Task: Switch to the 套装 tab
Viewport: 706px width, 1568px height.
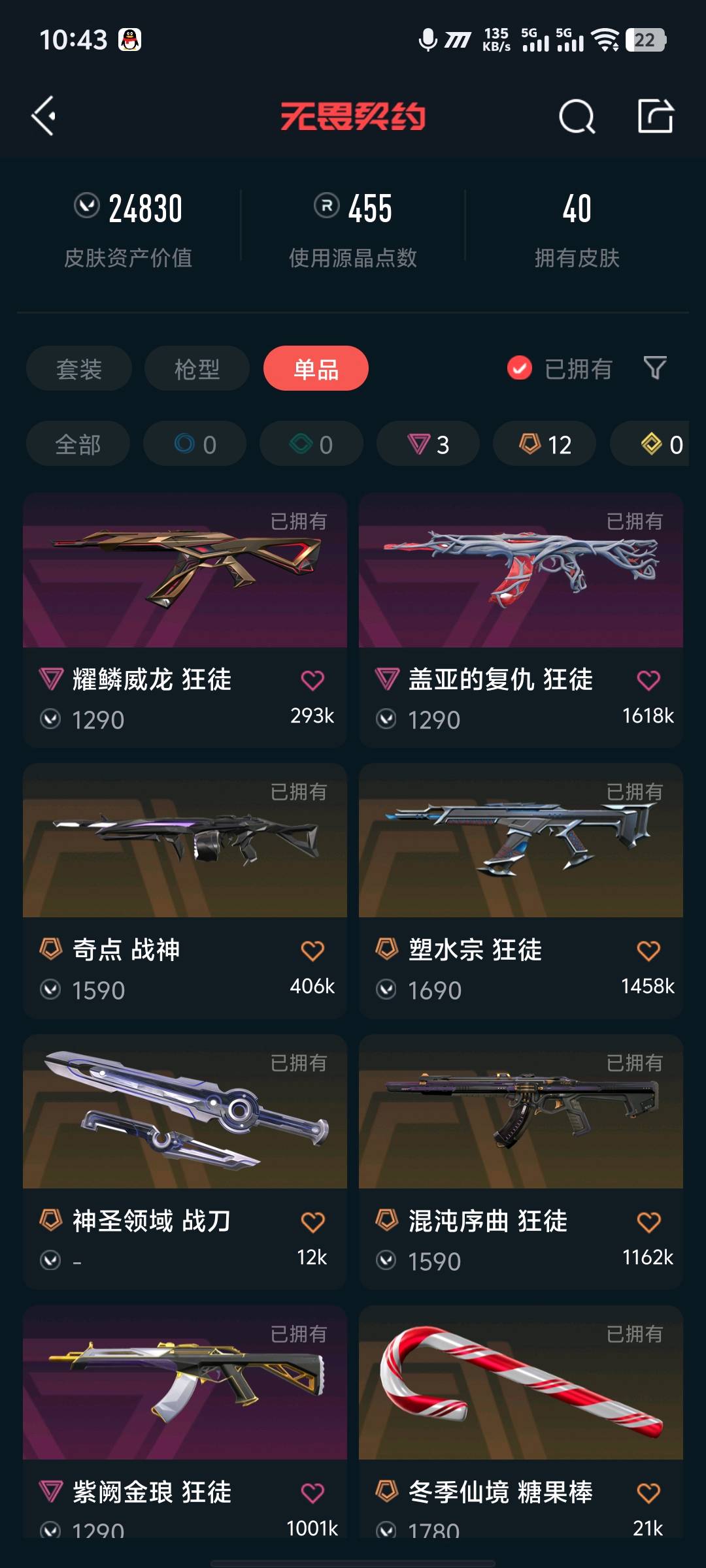Action: (x=79, y=369)
